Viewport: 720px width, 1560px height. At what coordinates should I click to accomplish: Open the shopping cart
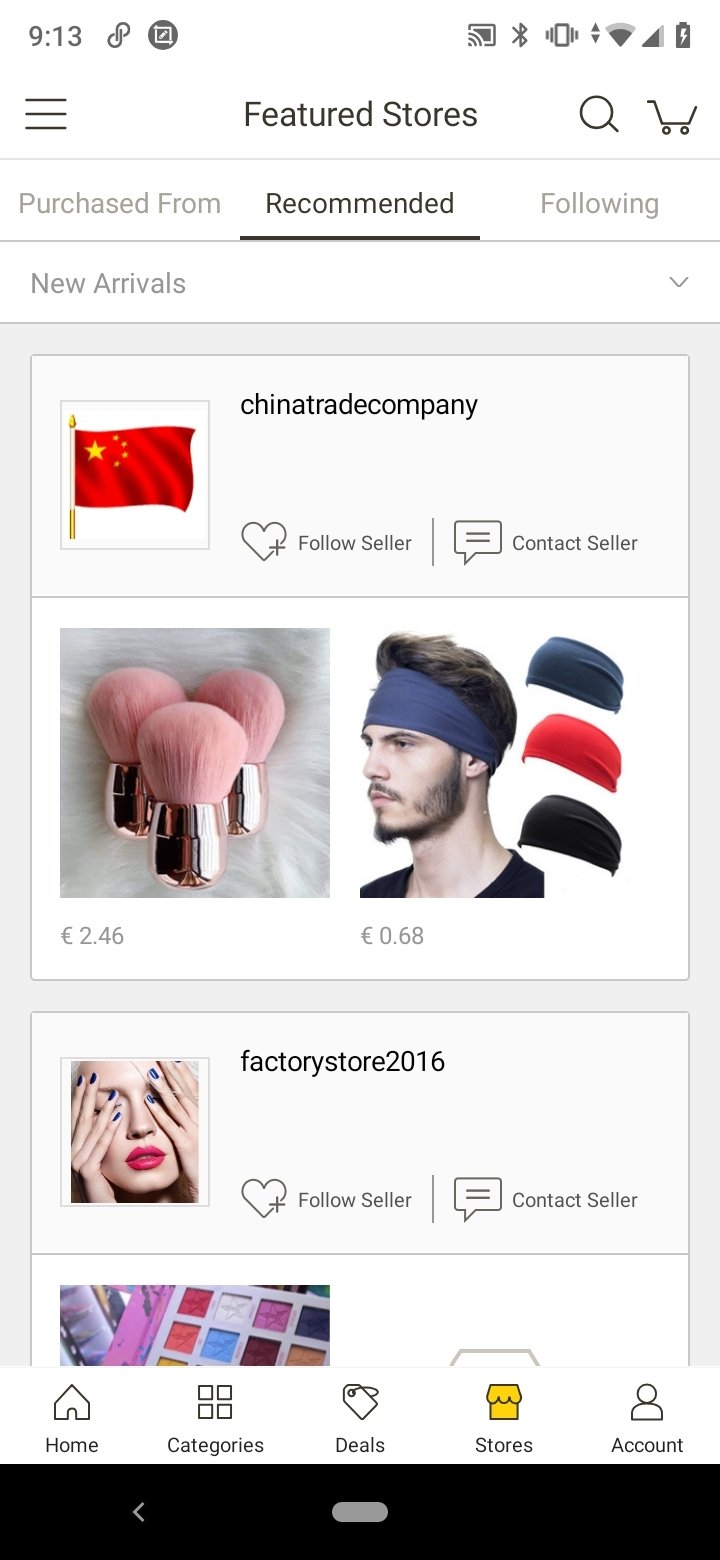tap(672, 116)
